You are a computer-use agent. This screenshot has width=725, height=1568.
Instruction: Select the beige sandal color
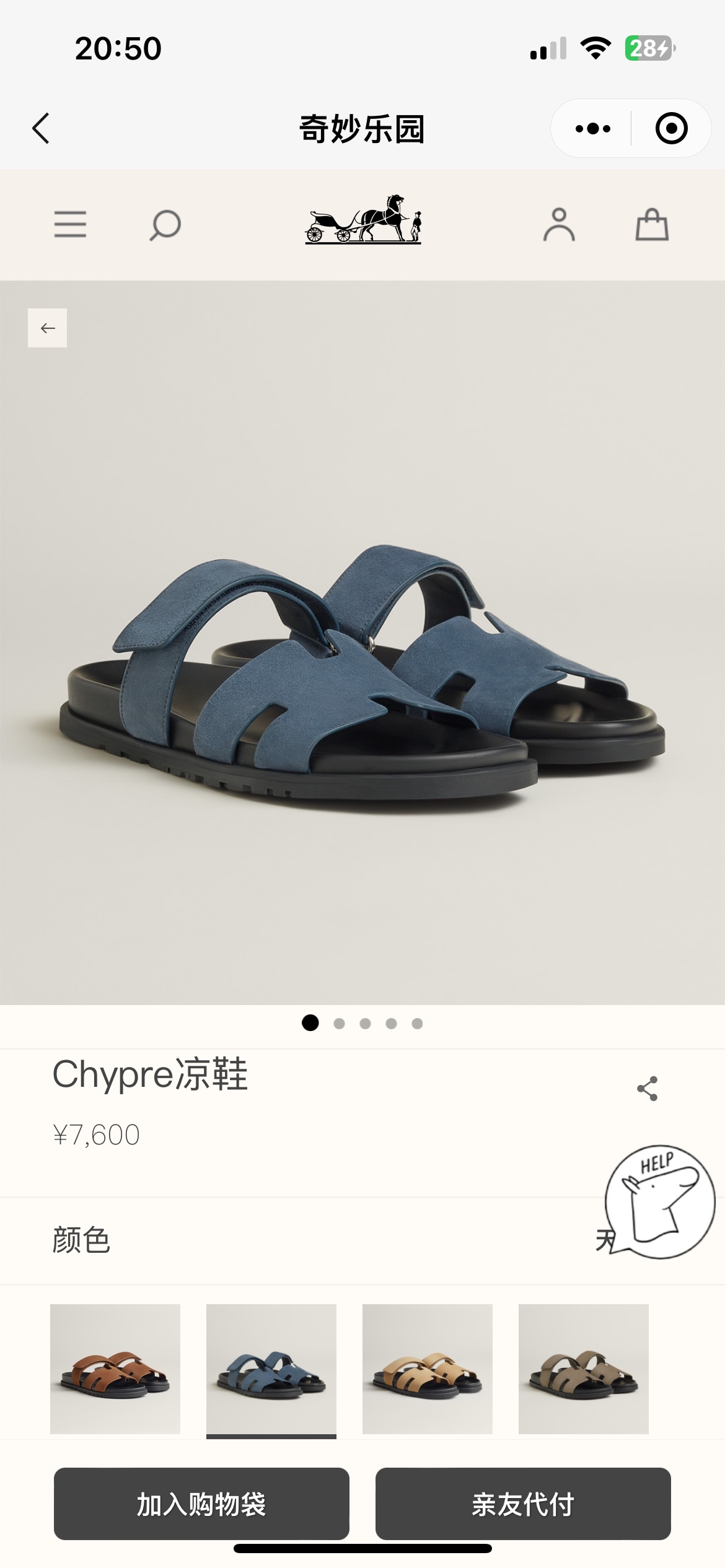pos(428,1369)
